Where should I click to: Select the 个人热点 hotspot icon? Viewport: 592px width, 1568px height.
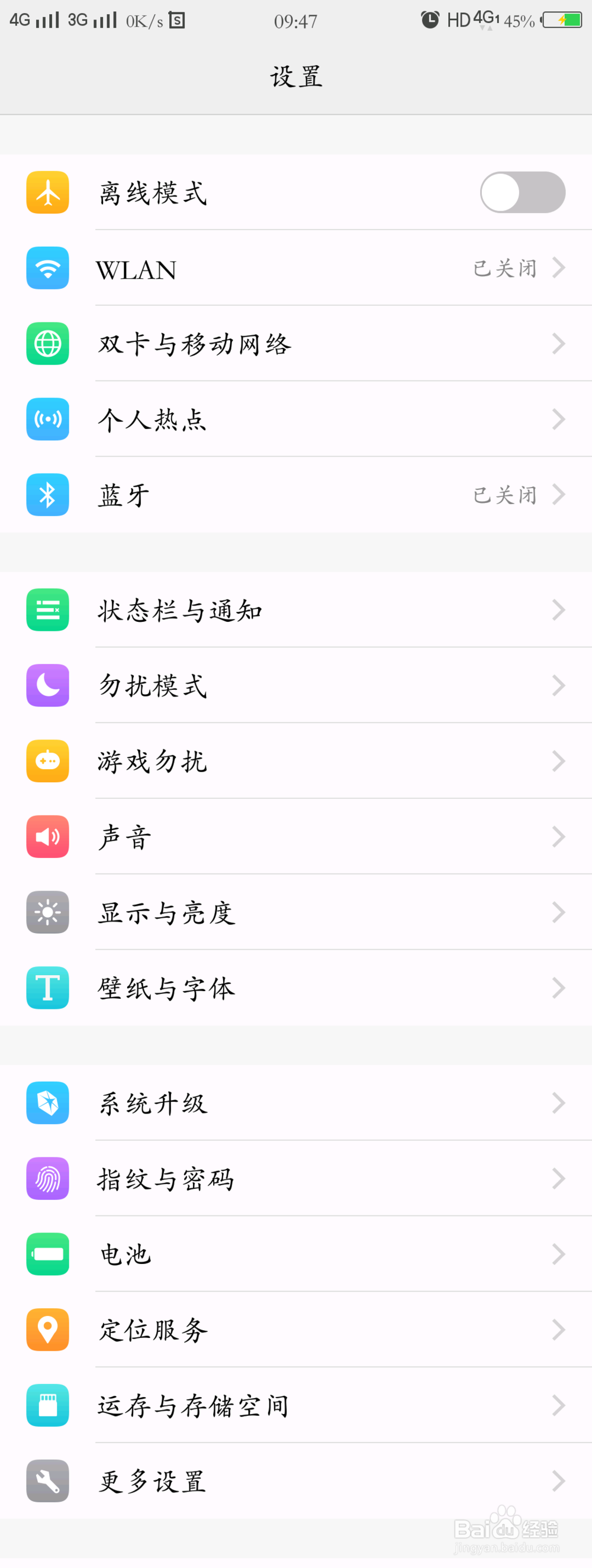pyautogui.click(x=47, y=420)
